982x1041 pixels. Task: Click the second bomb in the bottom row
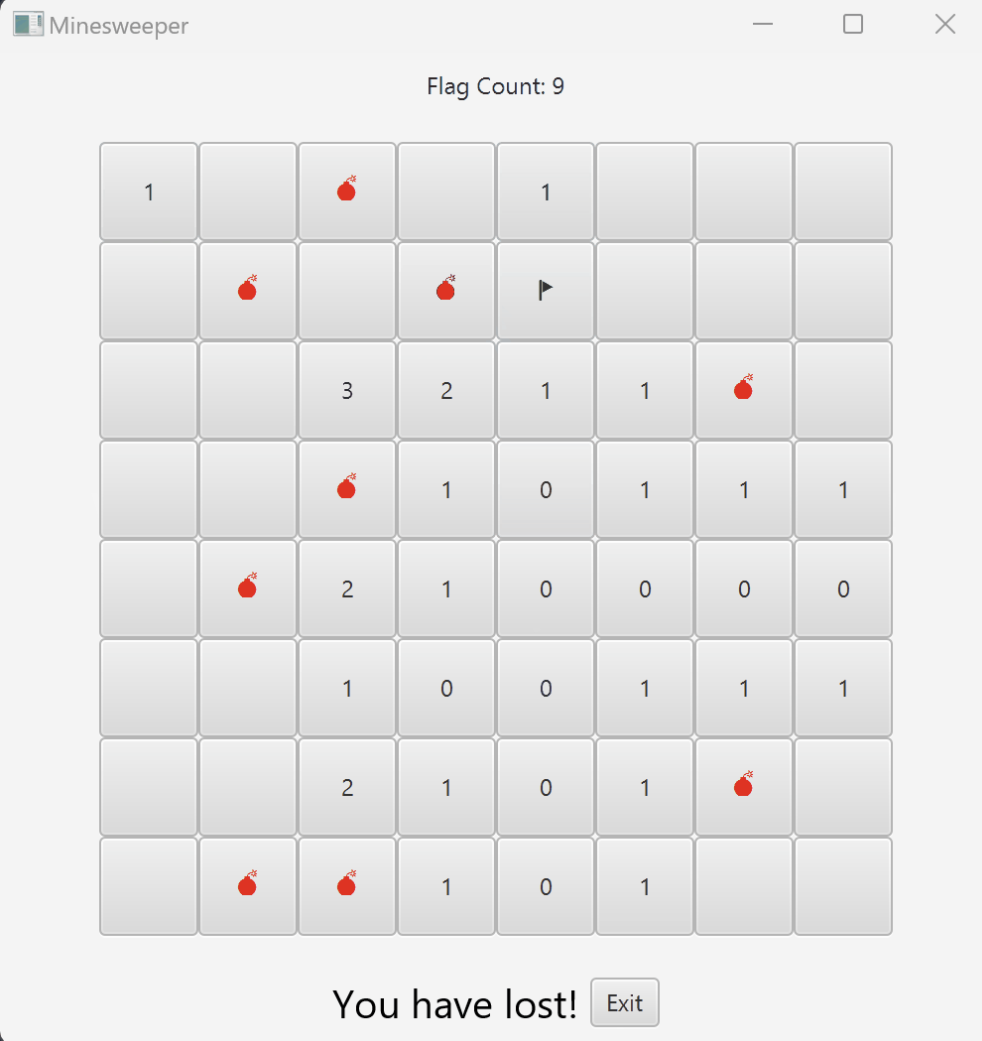346,885
